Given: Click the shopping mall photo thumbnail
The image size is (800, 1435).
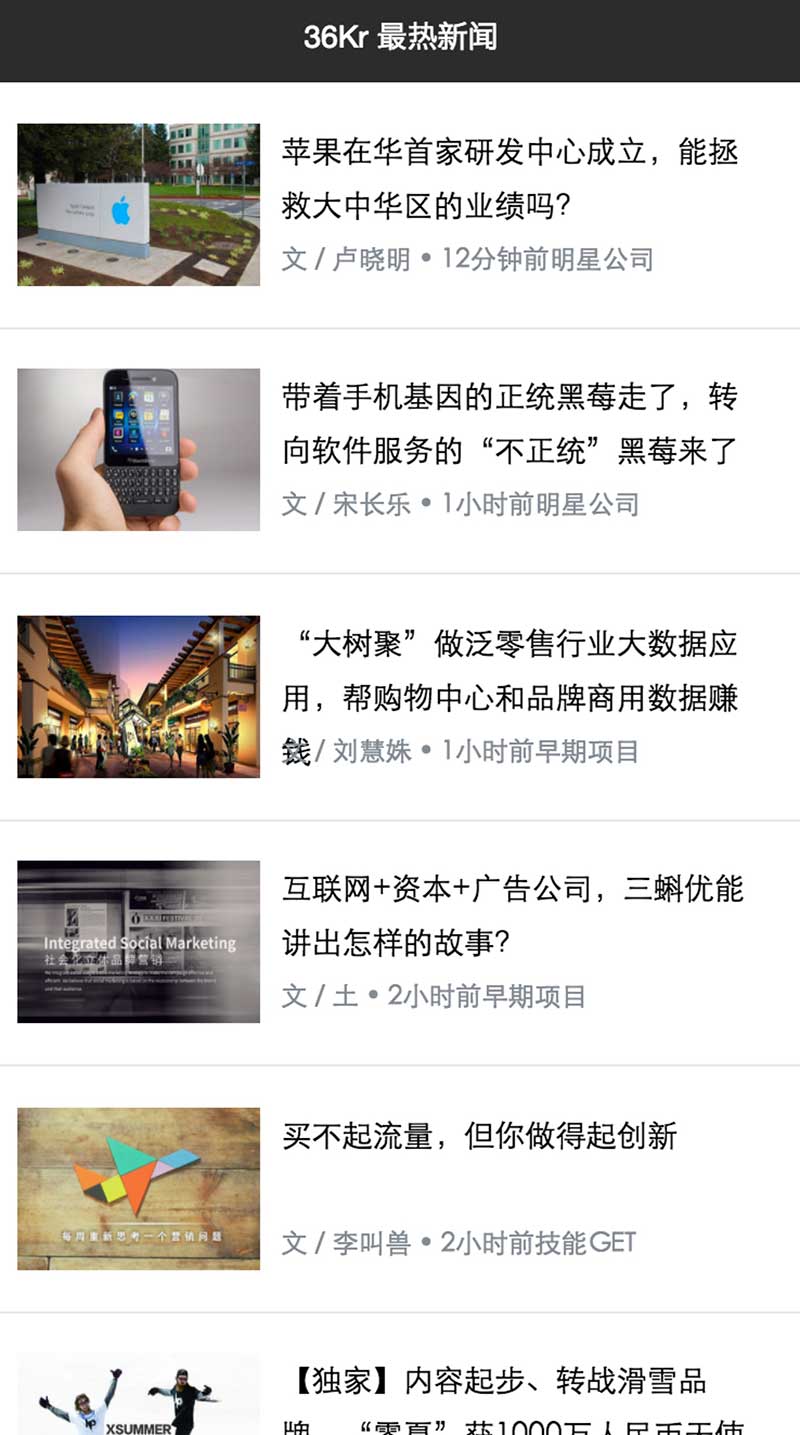Looking at the screenshot, I should [138, 695].
